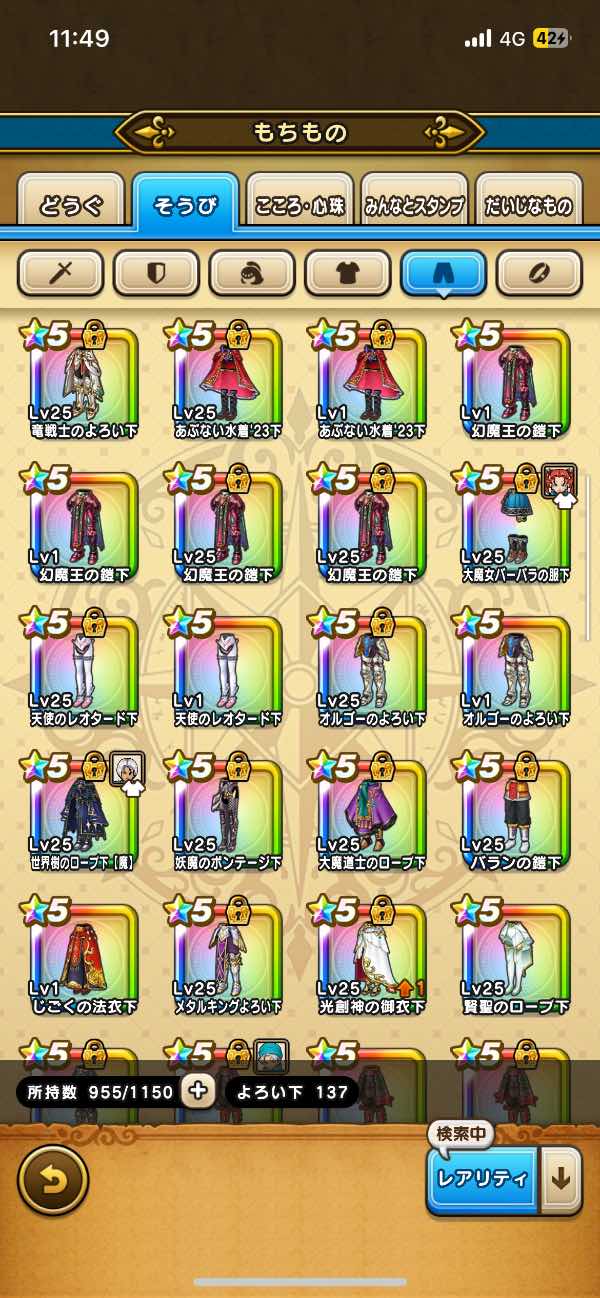Change sort criterion via レアリティ button

click(x=482, y=1178)
